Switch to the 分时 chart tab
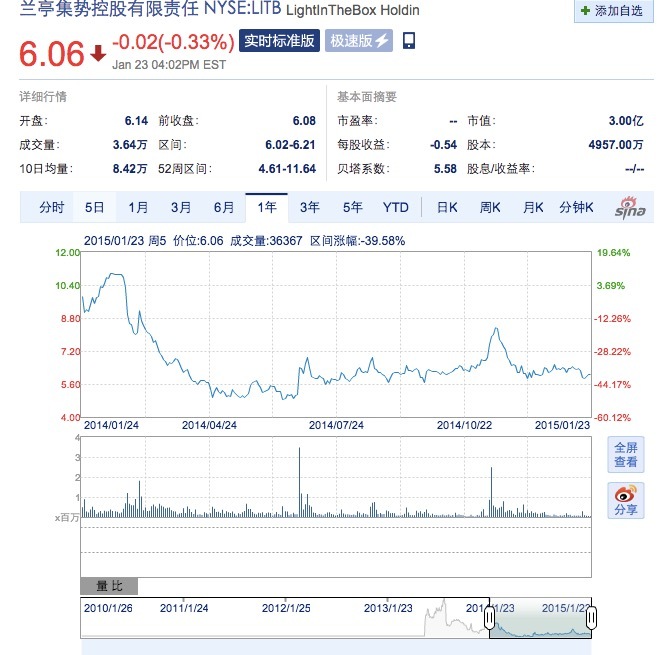This screenshot has width=672, height=655. tap(51, 208)
